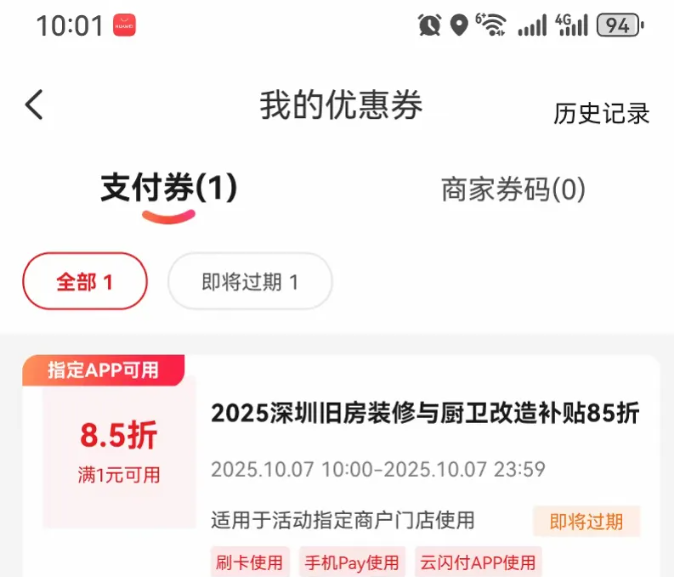Image resolution: width=674 pixels, height=577 pixels.
Task: Switch to 支付券 tab
Action: coord(168,189)
